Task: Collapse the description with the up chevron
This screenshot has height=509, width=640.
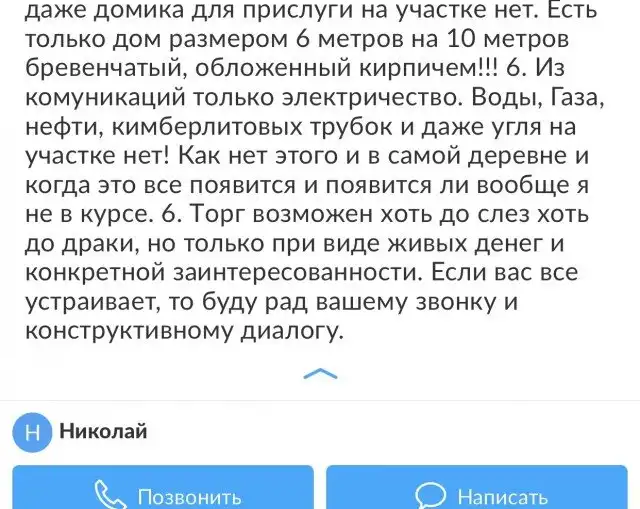Action: [319, 374]
